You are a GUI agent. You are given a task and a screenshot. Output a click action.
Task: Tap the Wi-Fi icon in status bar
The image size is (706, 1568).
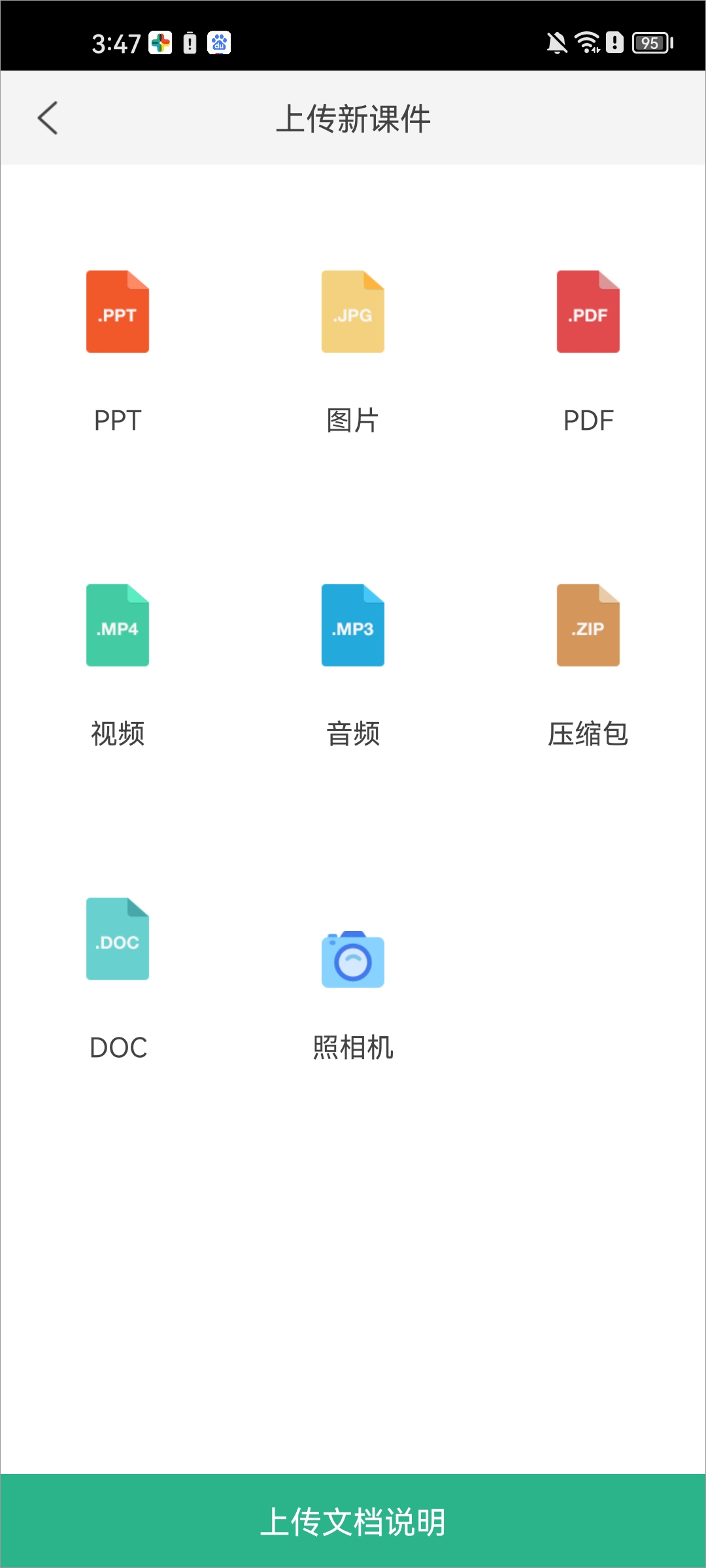[585, 42]
